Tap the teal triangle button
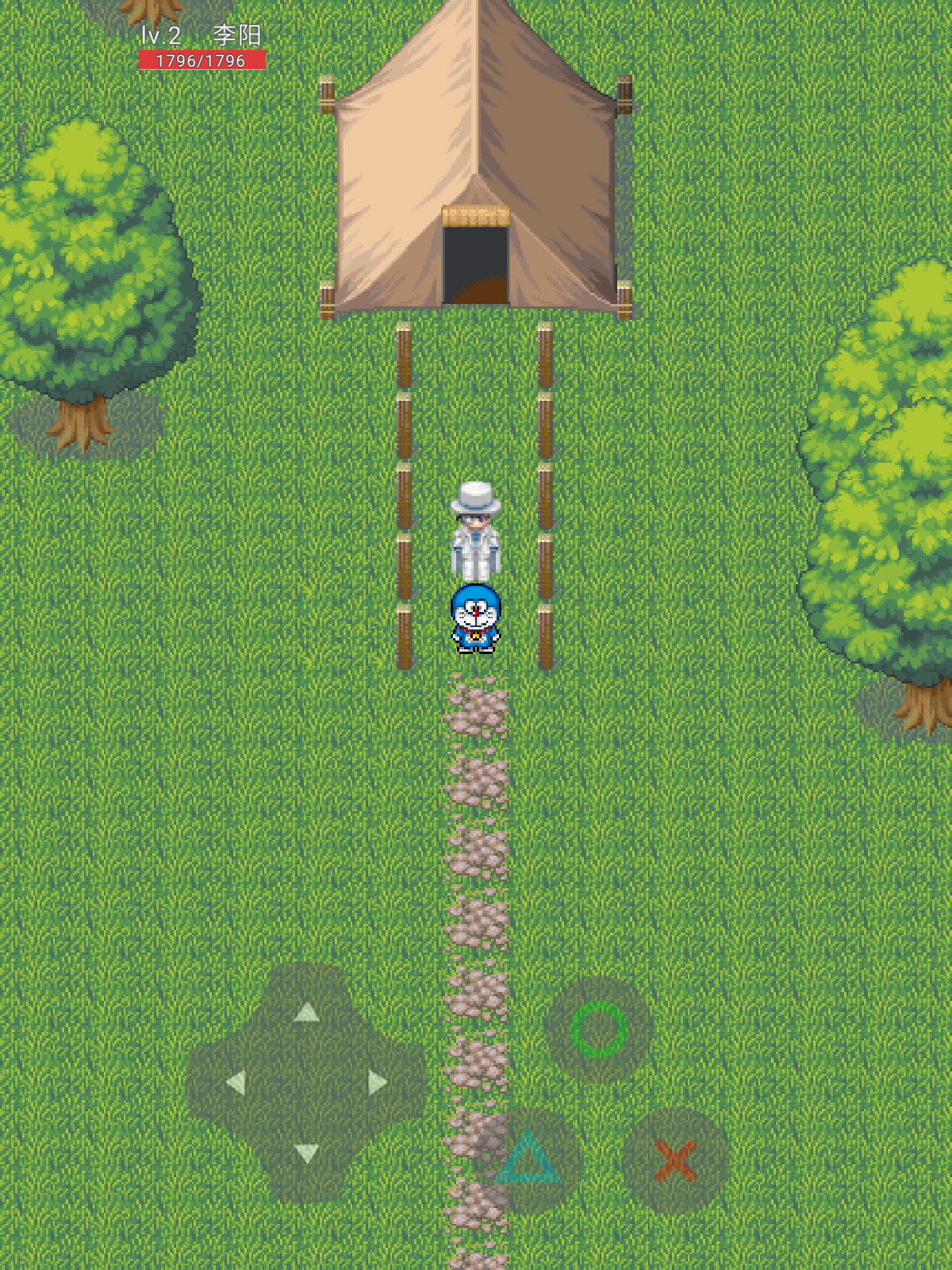The width and height of the screenshot is (952, 1270). pos(528,1160)
